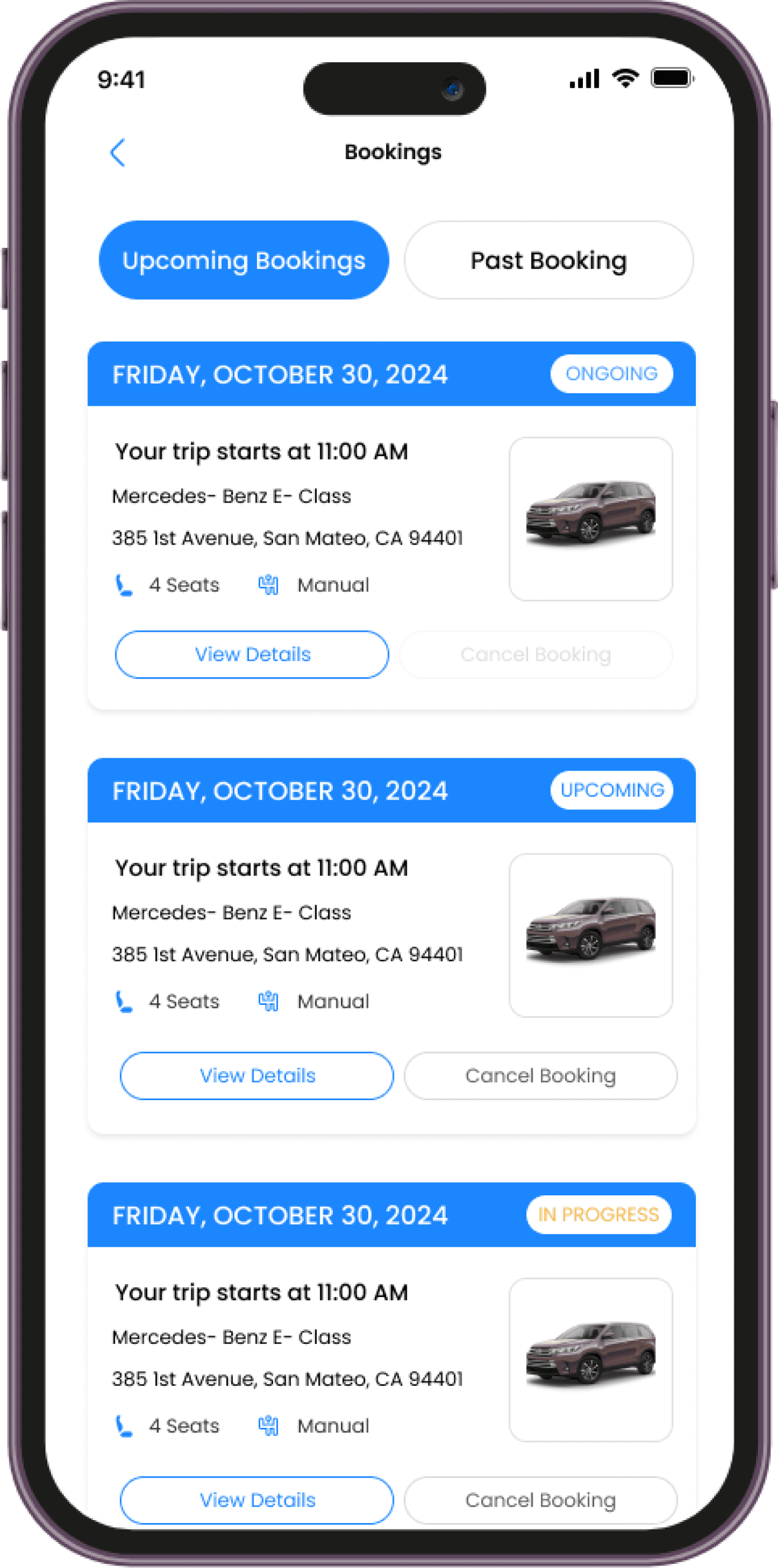Cancel the UPCOMING booking
Viewport: 778px width, 1568px height.
[540, 1075]
